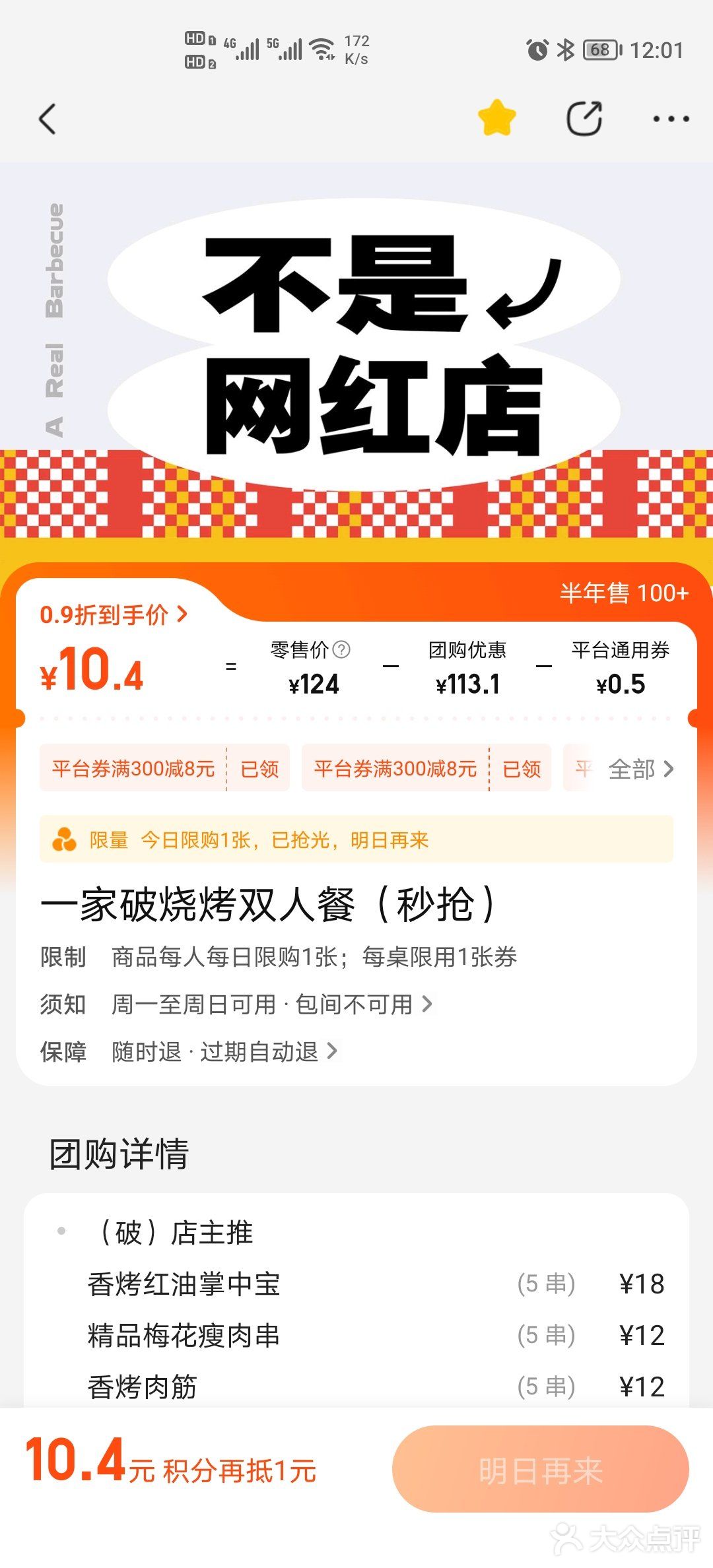Share this barbecue deal
713x1568 pixels.
click(x=584, y=119)
